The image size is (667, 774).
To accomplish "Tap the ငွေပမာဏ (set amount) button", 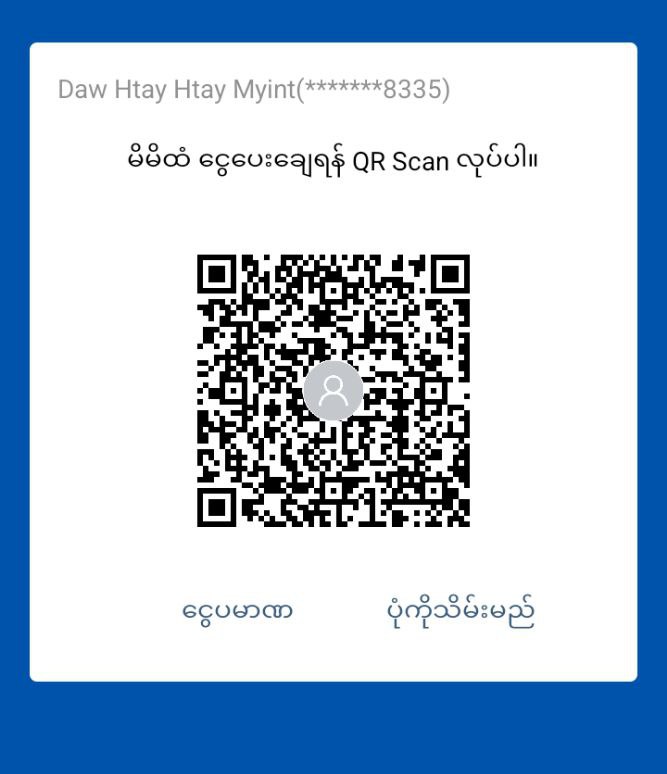I will pos(238,610).
